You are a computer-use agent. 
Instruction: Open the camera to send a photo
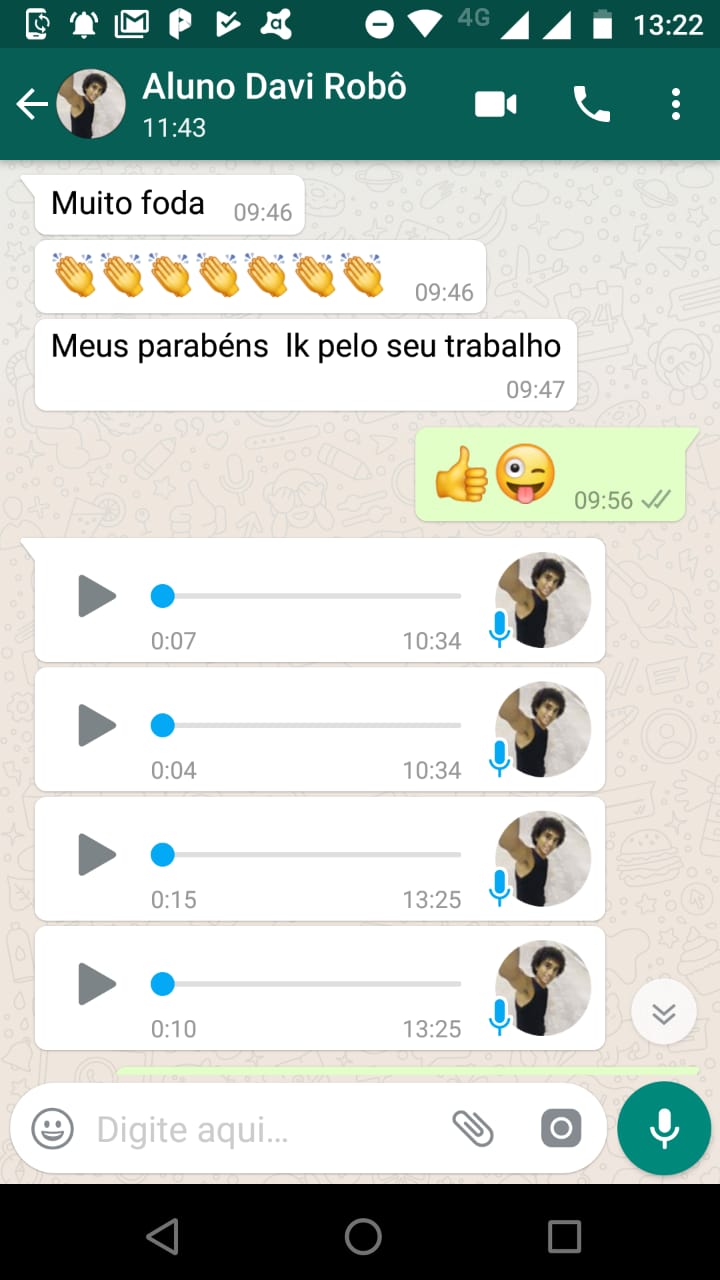[x=561, y=1130]
